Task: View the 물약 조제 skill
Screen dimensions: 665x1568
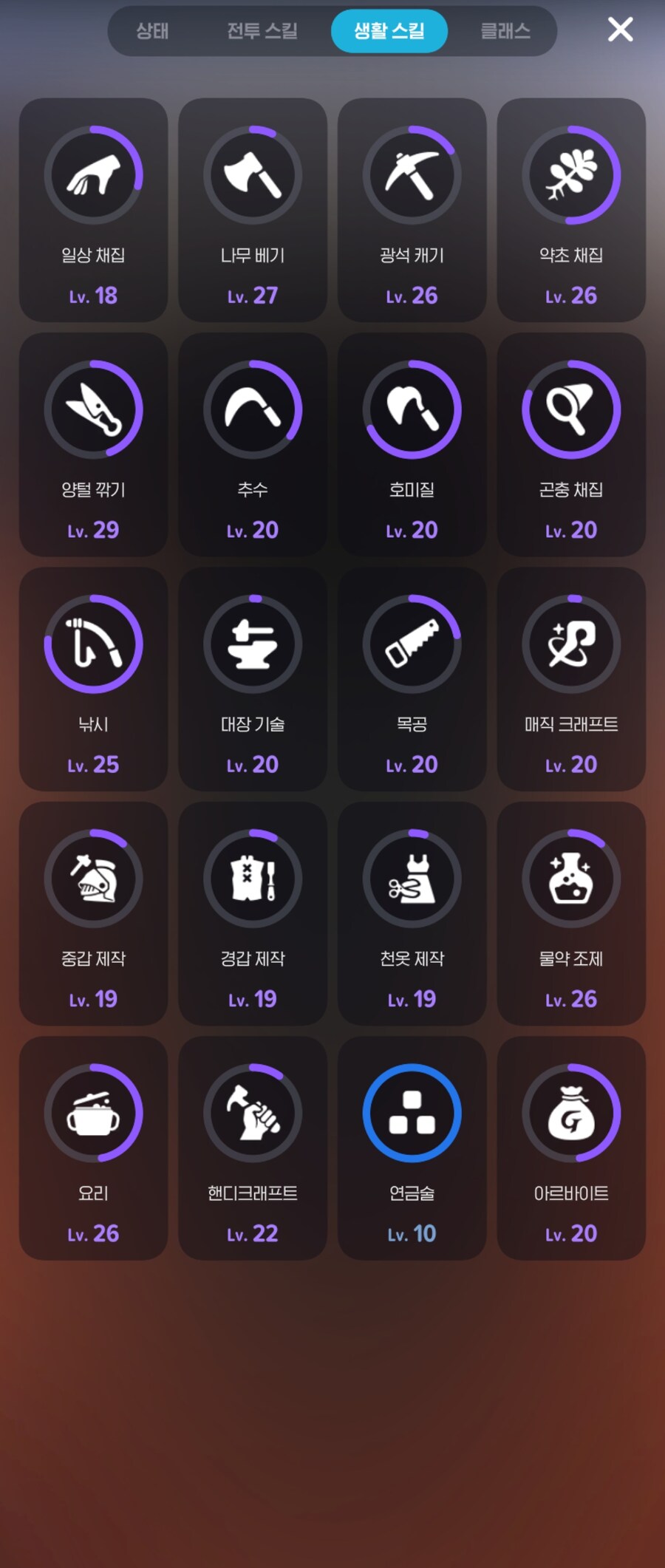Action: coord(571,913)
